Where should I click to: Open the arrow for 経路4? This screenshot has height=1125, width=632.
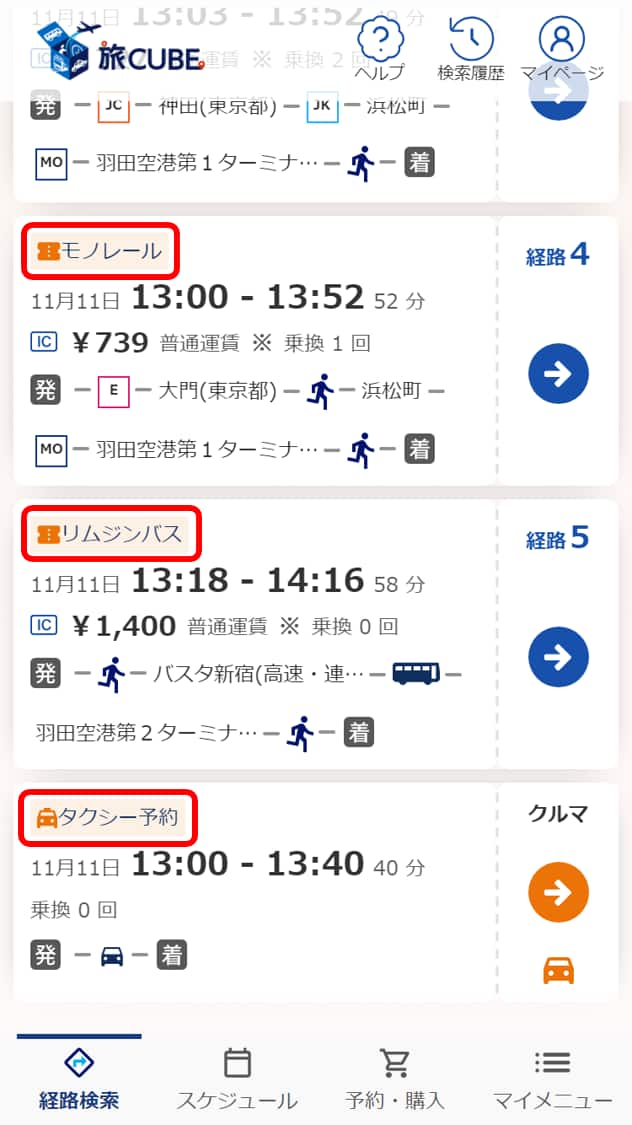(558, 373)
